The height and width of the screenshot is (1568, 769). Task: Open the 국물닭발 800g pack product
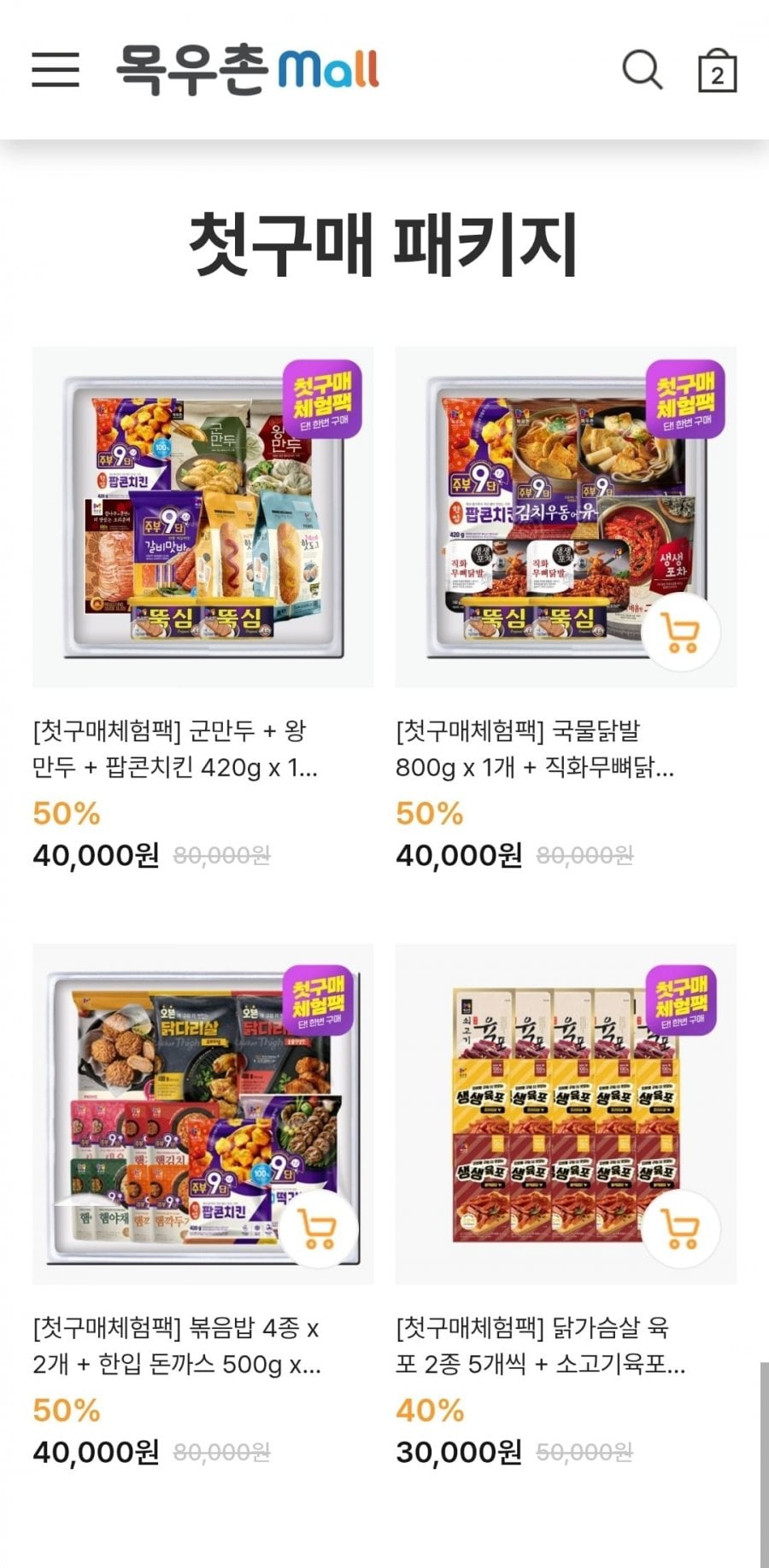[547, 504]
